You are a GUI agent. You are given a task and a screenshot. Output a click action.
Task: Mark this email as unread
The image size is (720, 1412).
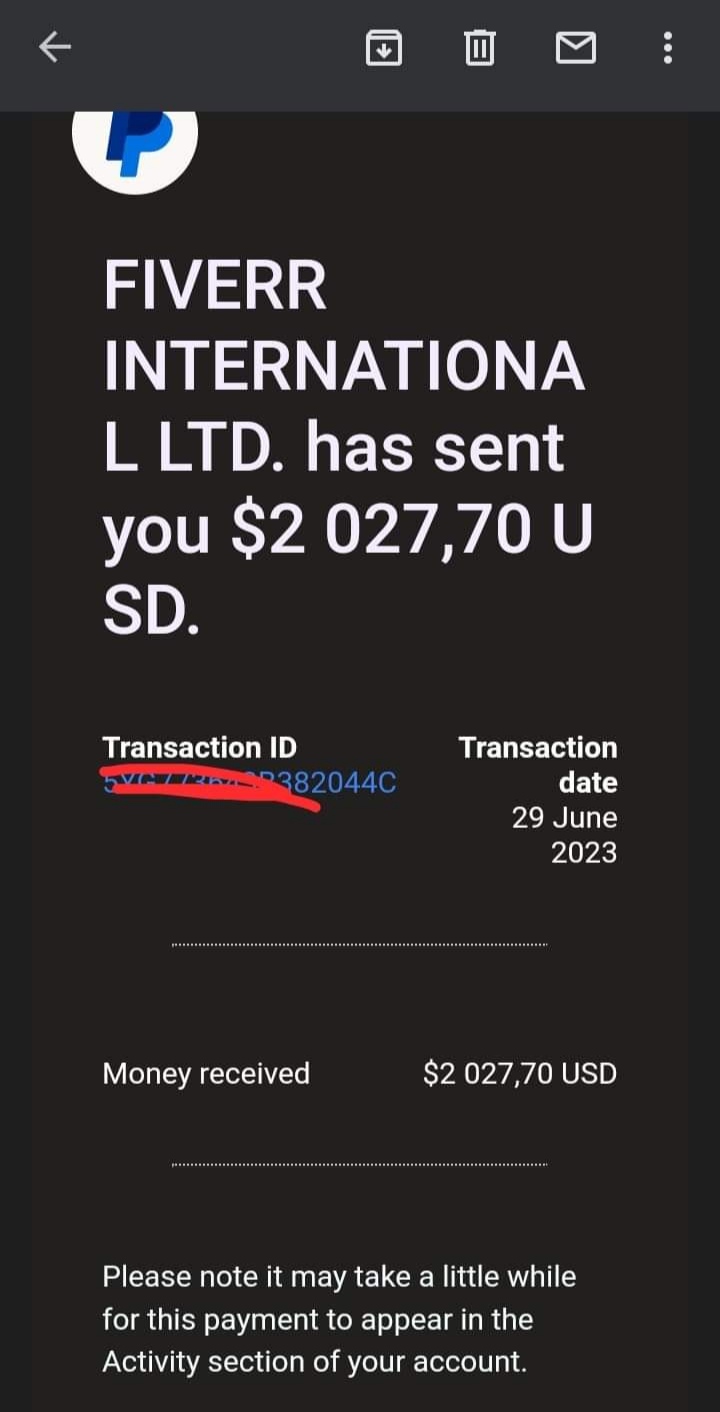tap(575, 47)
